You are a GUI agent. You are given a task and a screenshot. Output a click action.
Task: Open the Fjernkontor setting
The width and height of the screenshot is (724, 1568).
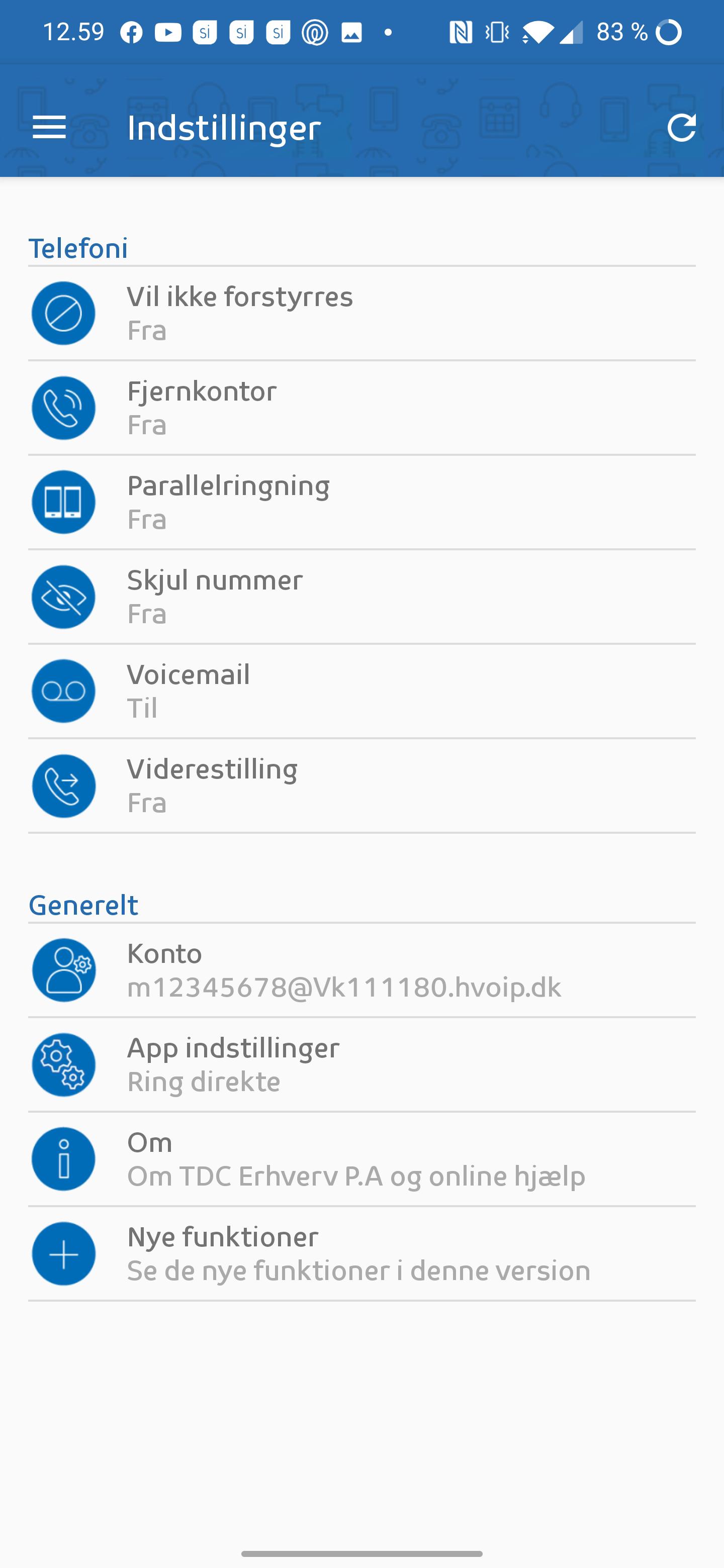[x=361, y=408]
